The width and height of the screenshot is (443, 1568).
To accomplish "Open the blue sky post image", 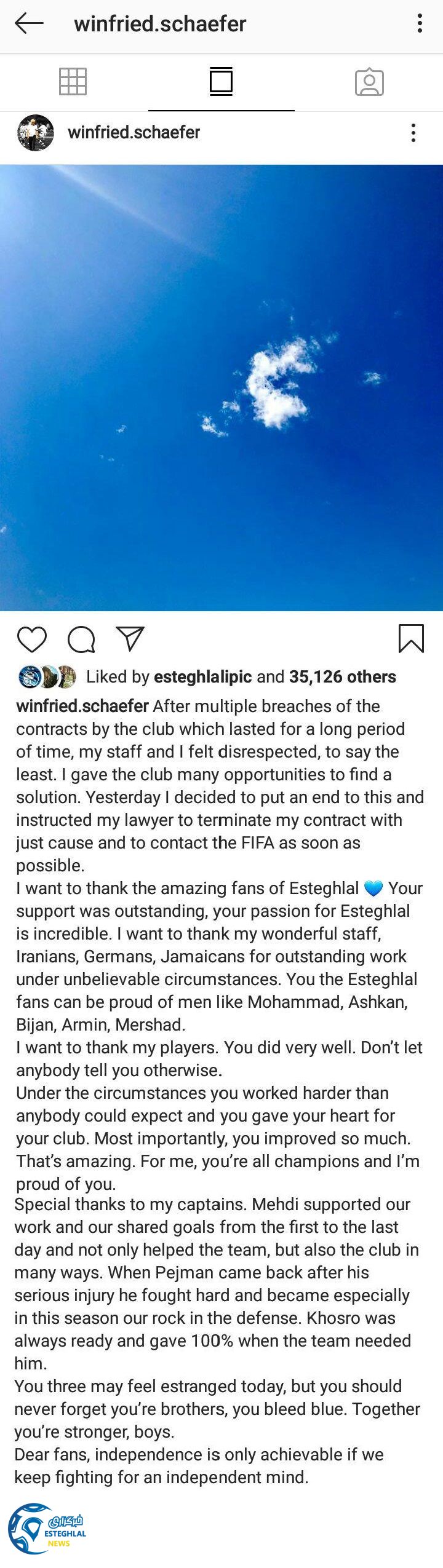I will click(x=221, y=387).
